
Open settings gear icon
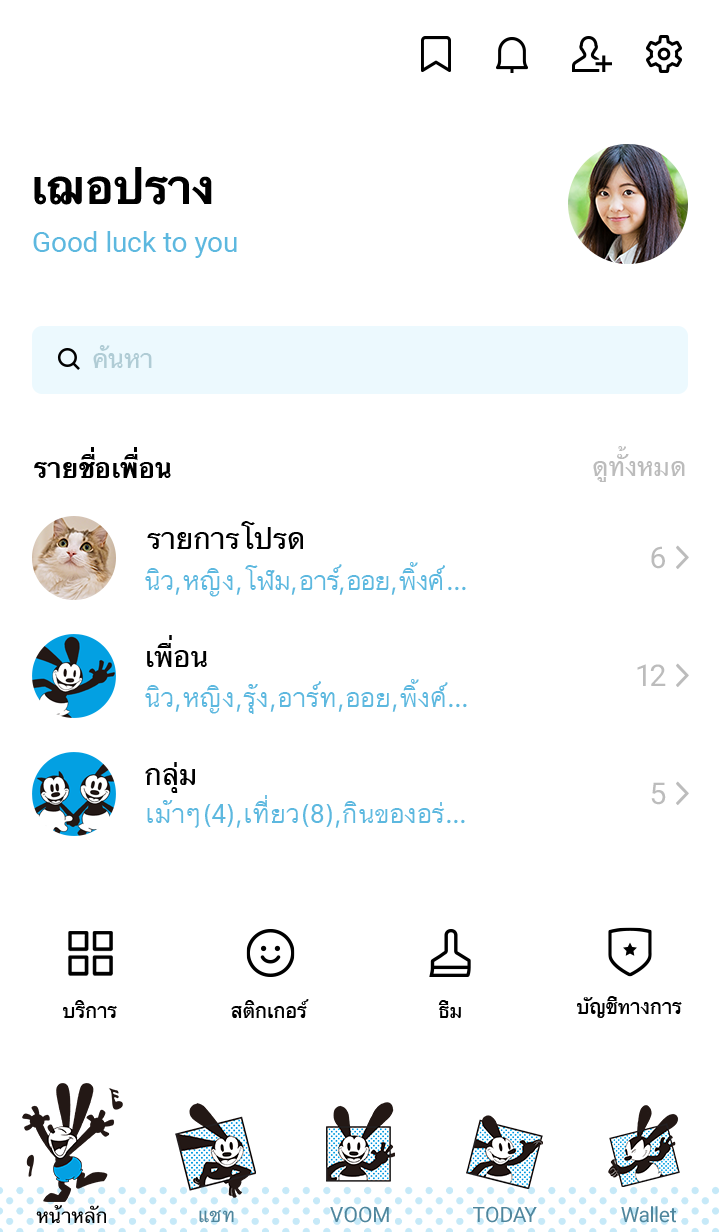pyautogui.click(x=664, y=54)
